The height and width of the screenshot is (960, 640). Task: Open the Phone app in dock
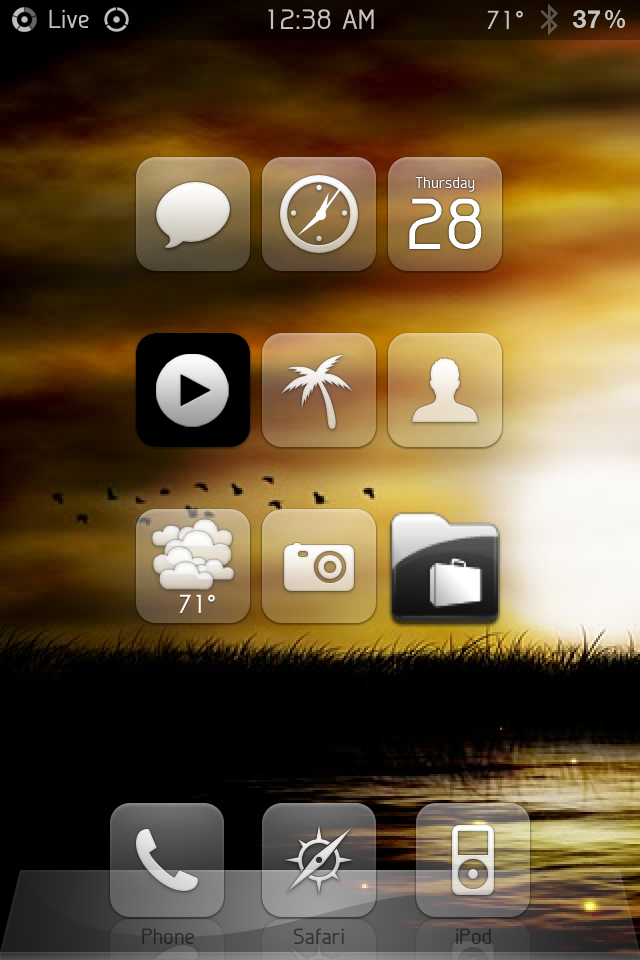pos(167,860)
